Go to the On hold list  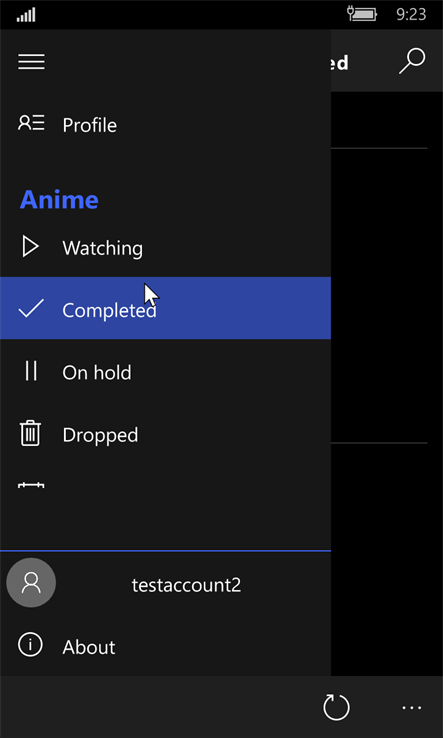click(165, 372)
